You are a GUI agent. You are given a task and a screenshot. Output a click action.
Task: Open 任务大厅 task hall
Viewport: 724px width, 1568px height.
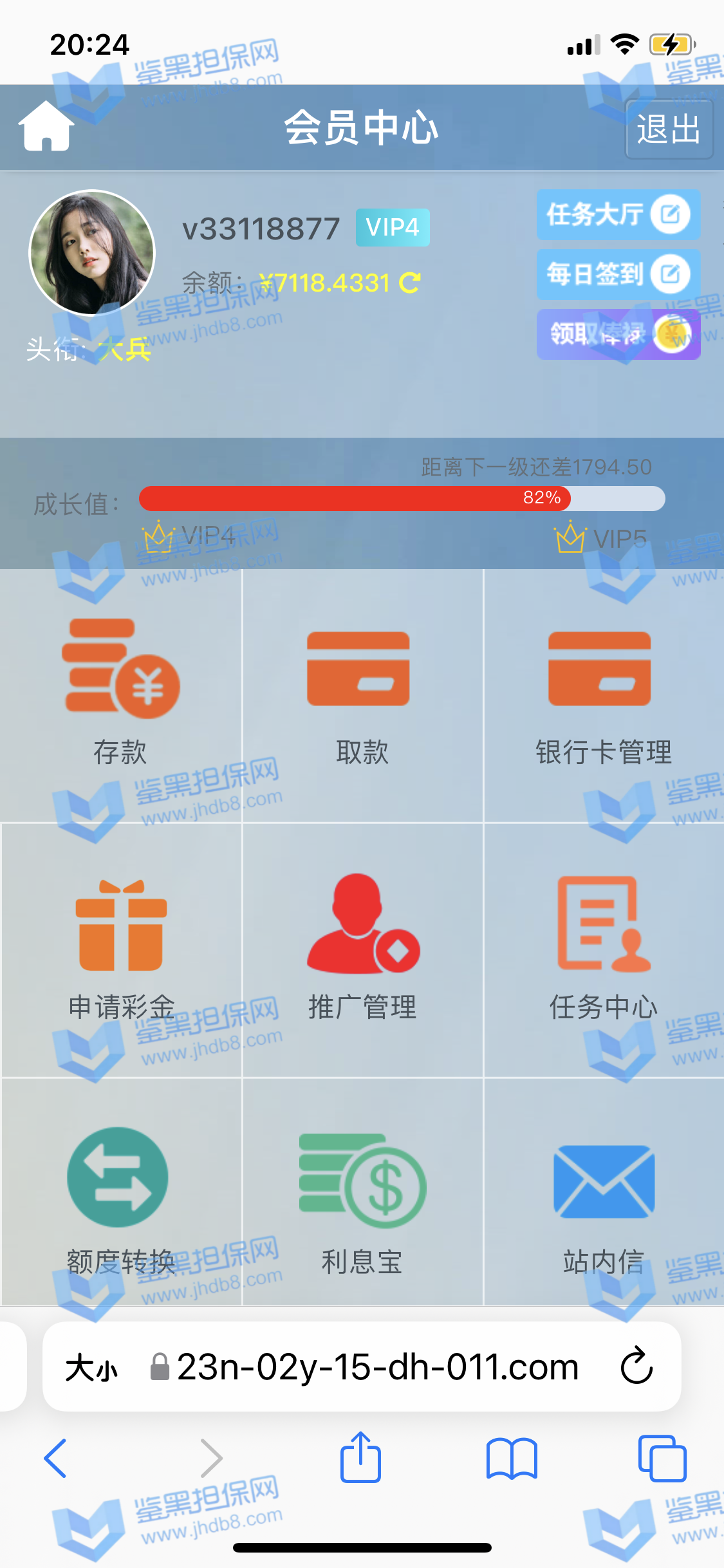click(618, 214)
